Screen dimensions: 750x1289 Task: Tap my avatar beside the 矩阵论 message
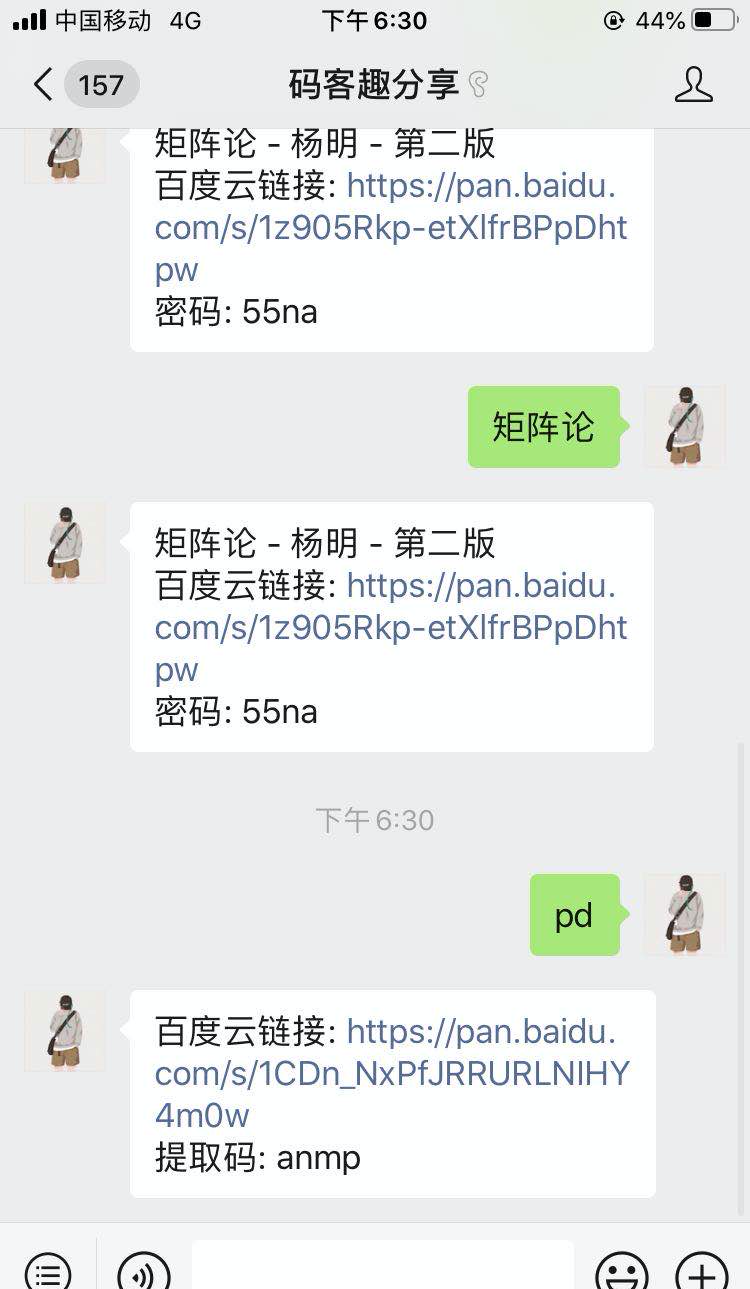685,426
